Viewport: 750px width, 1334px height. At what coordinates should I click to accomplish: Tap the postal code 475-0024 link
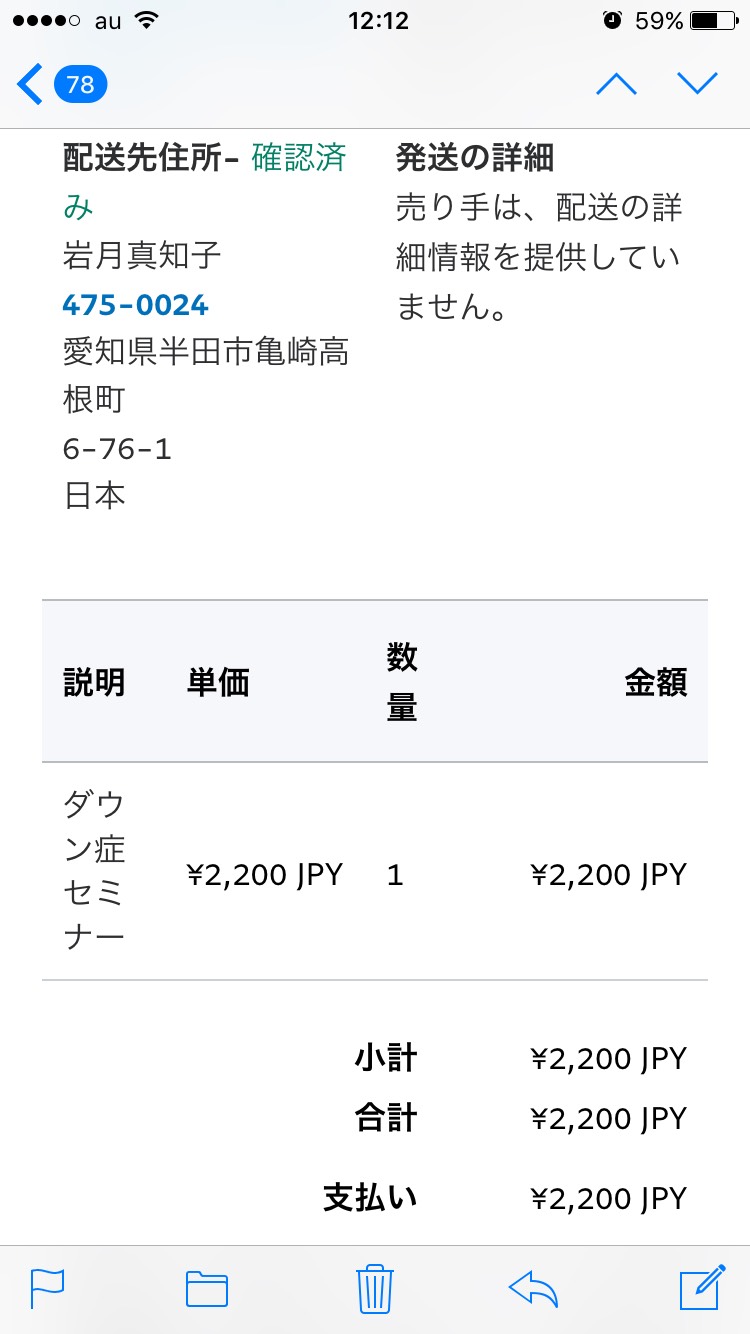pyautogui.click(x=135, y=305)
